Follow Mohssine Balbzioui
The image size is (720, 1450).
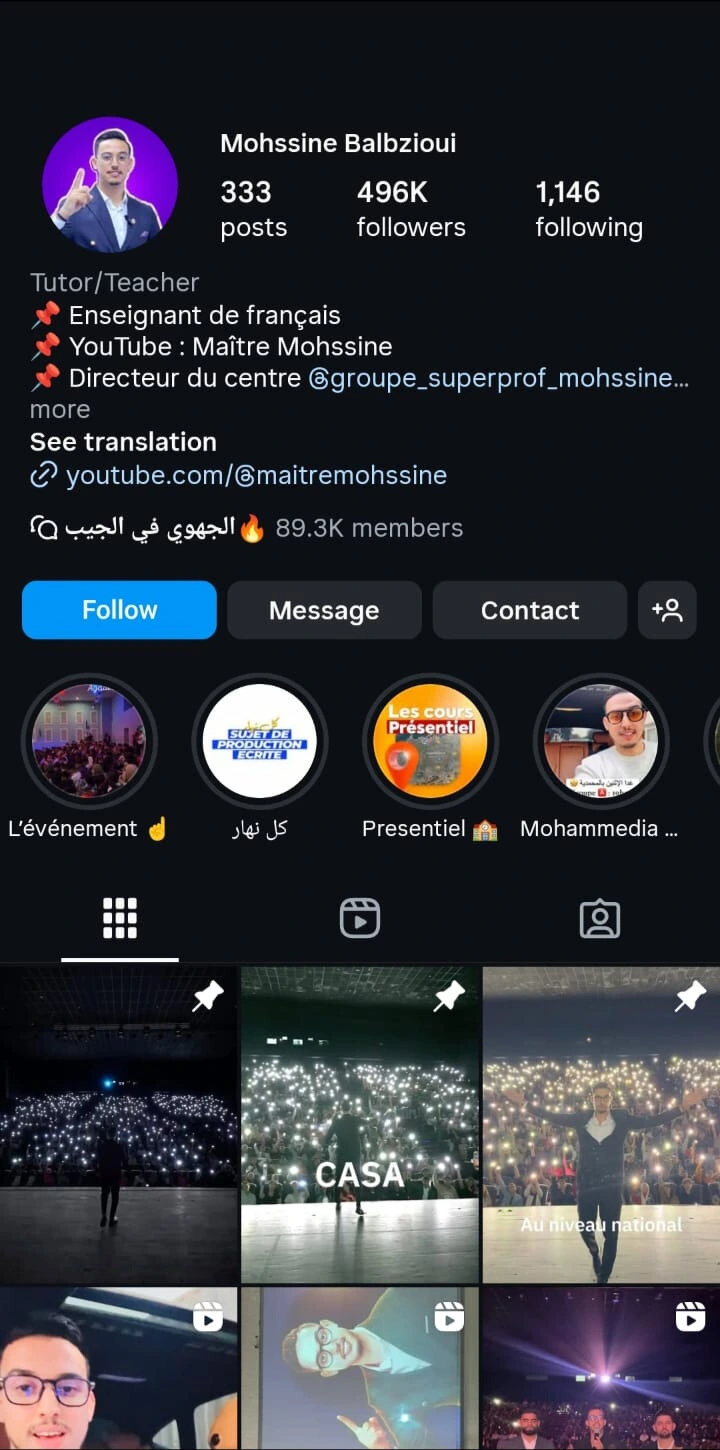tap(119, 610)
